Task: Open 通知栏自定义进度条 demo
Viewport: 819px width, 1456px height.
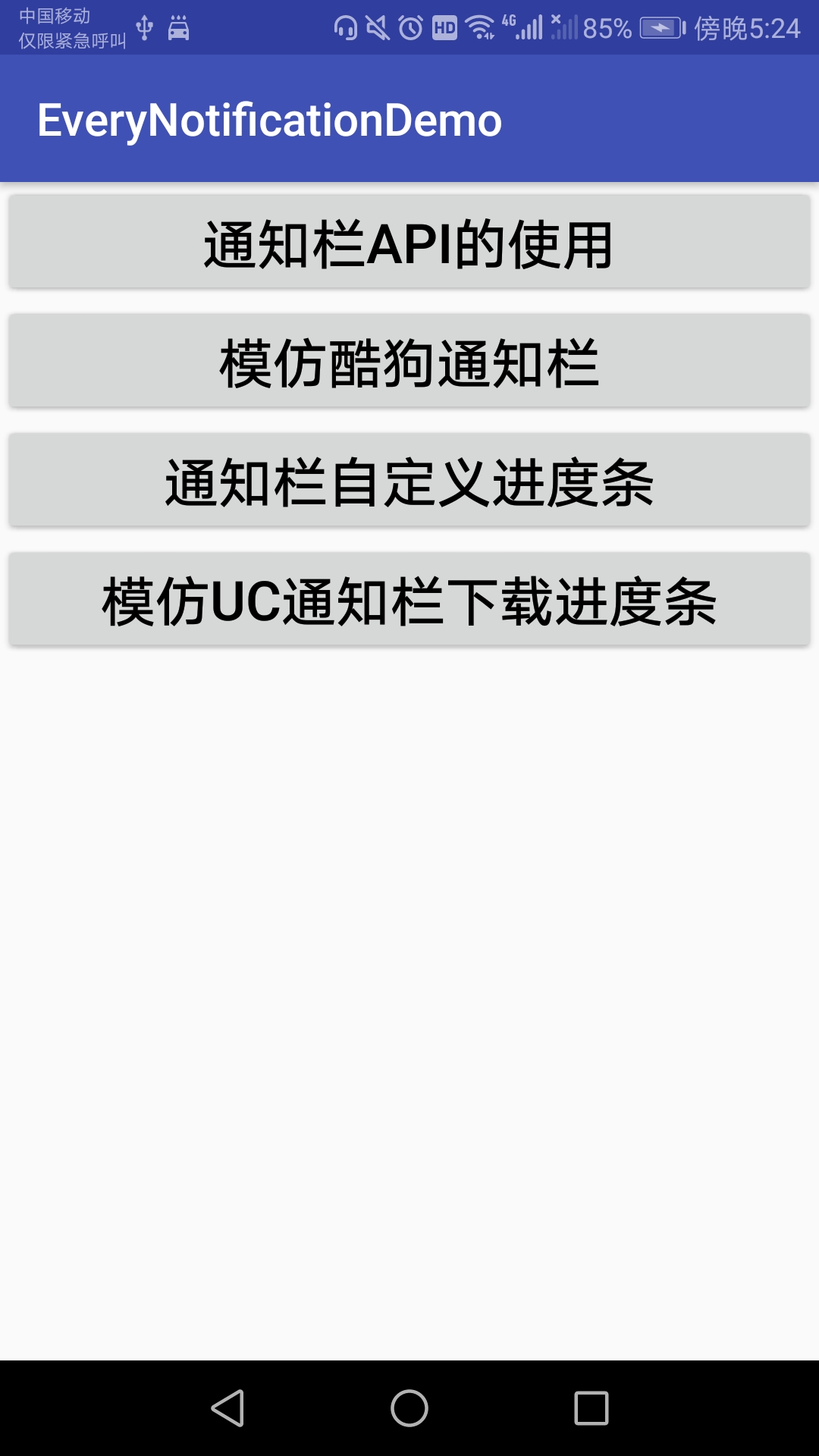Action: point(409,480)
